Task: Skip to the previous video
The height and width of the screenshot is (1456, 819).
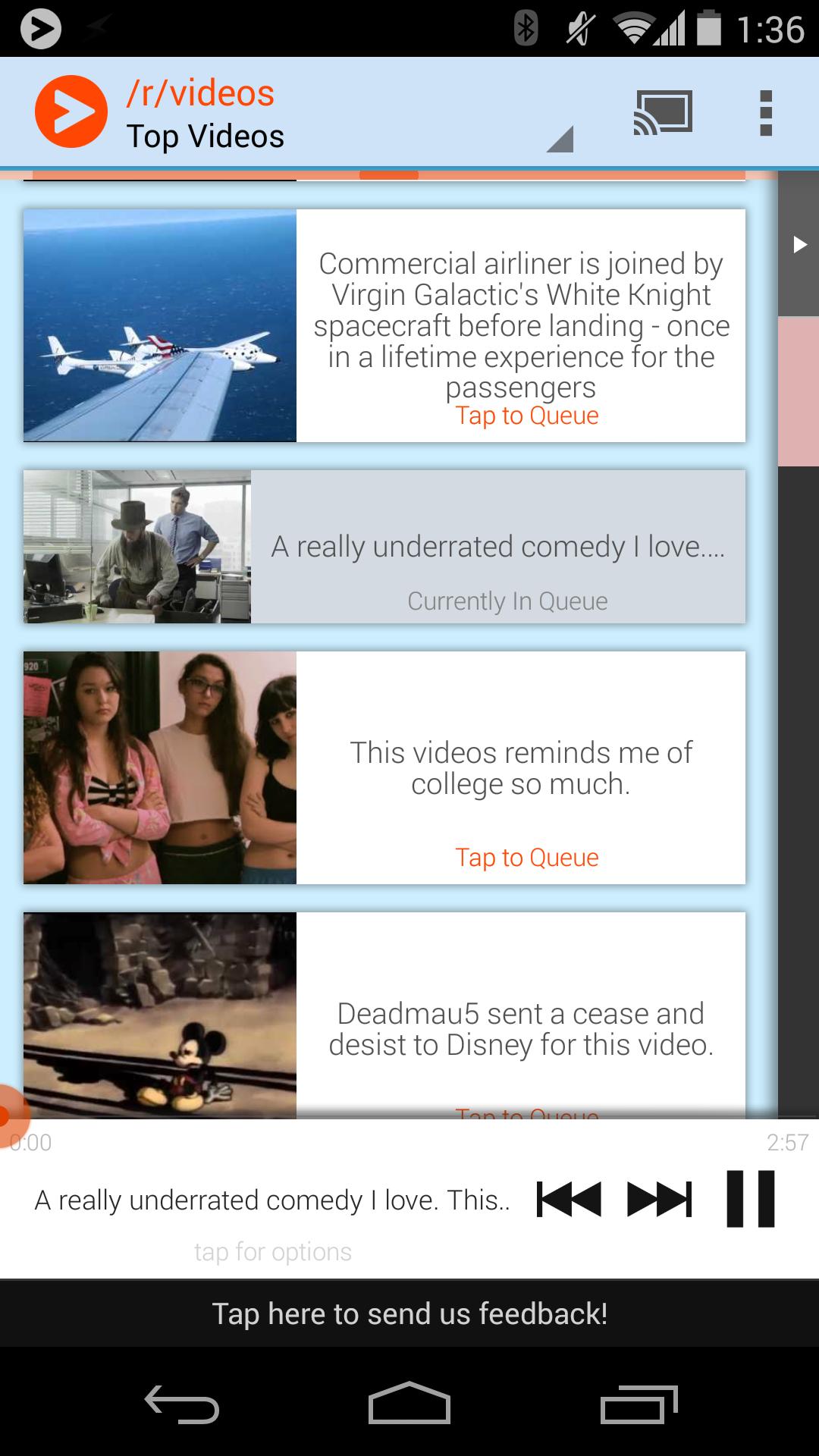Action: pyautogui.click(x=568, y=1200)
